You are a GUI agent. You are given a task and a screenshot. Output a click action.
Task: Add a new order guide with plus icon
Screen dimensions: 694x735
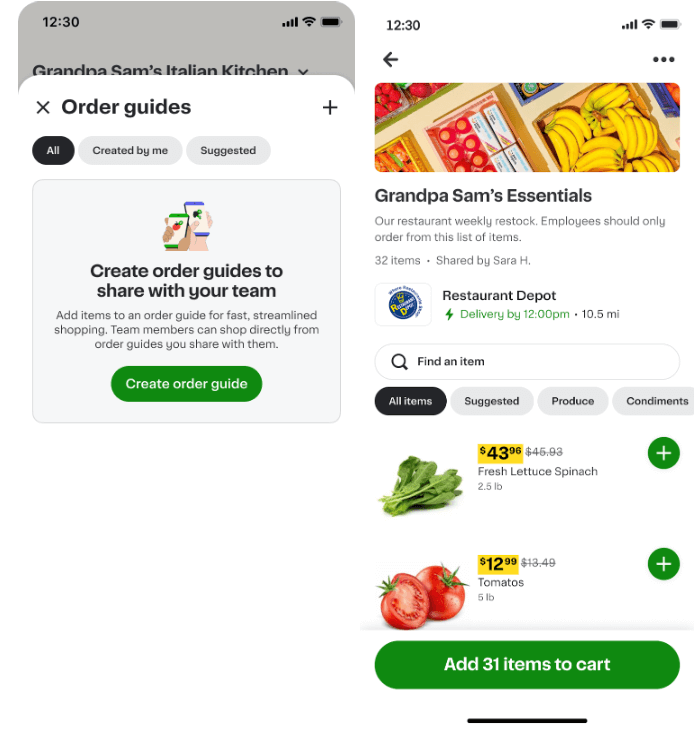(x=330, y=108)
